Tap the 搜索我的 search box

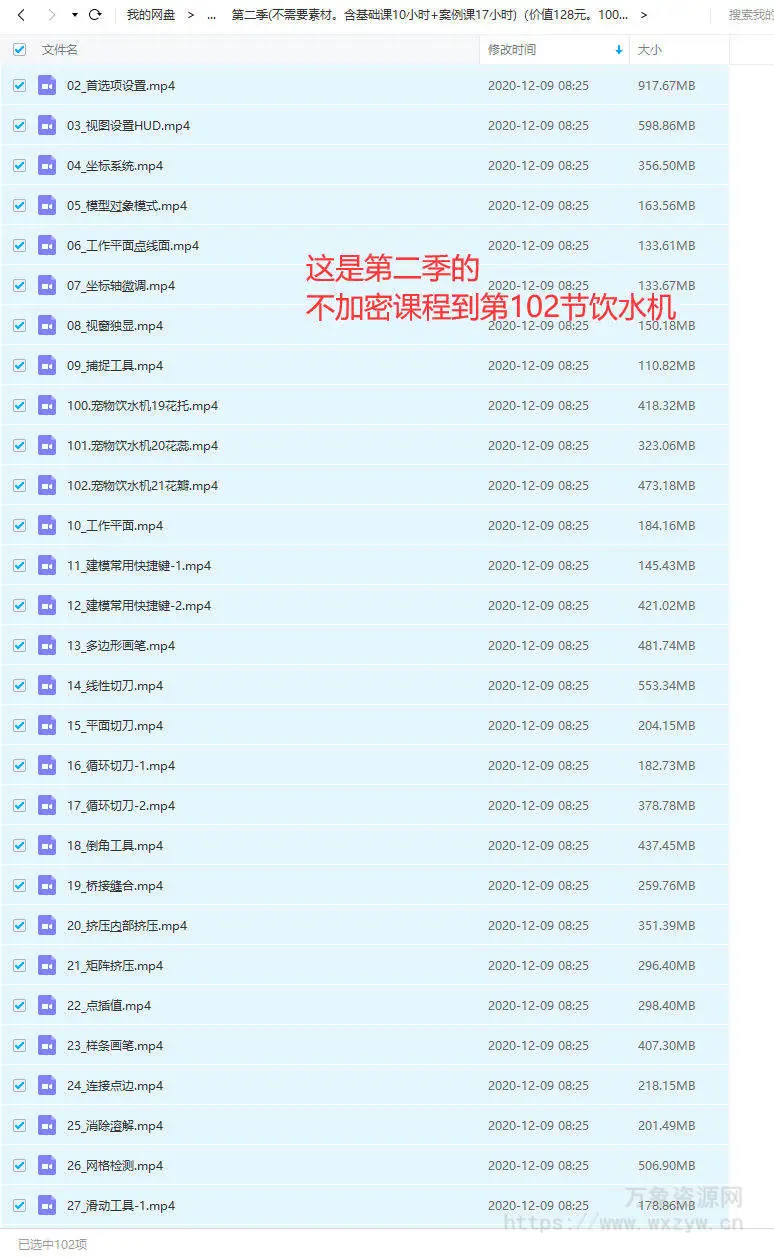pos(748,15)
